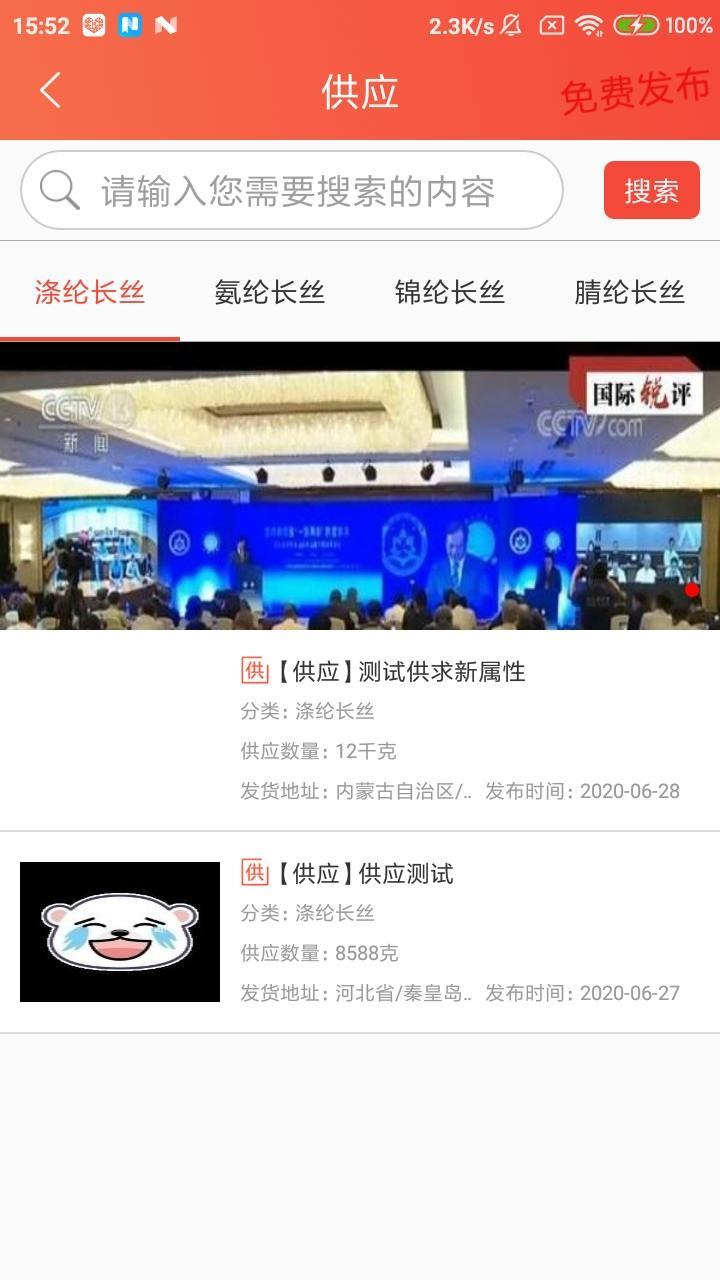
Task: Tap the red 搜索 button
Action: 651,190
